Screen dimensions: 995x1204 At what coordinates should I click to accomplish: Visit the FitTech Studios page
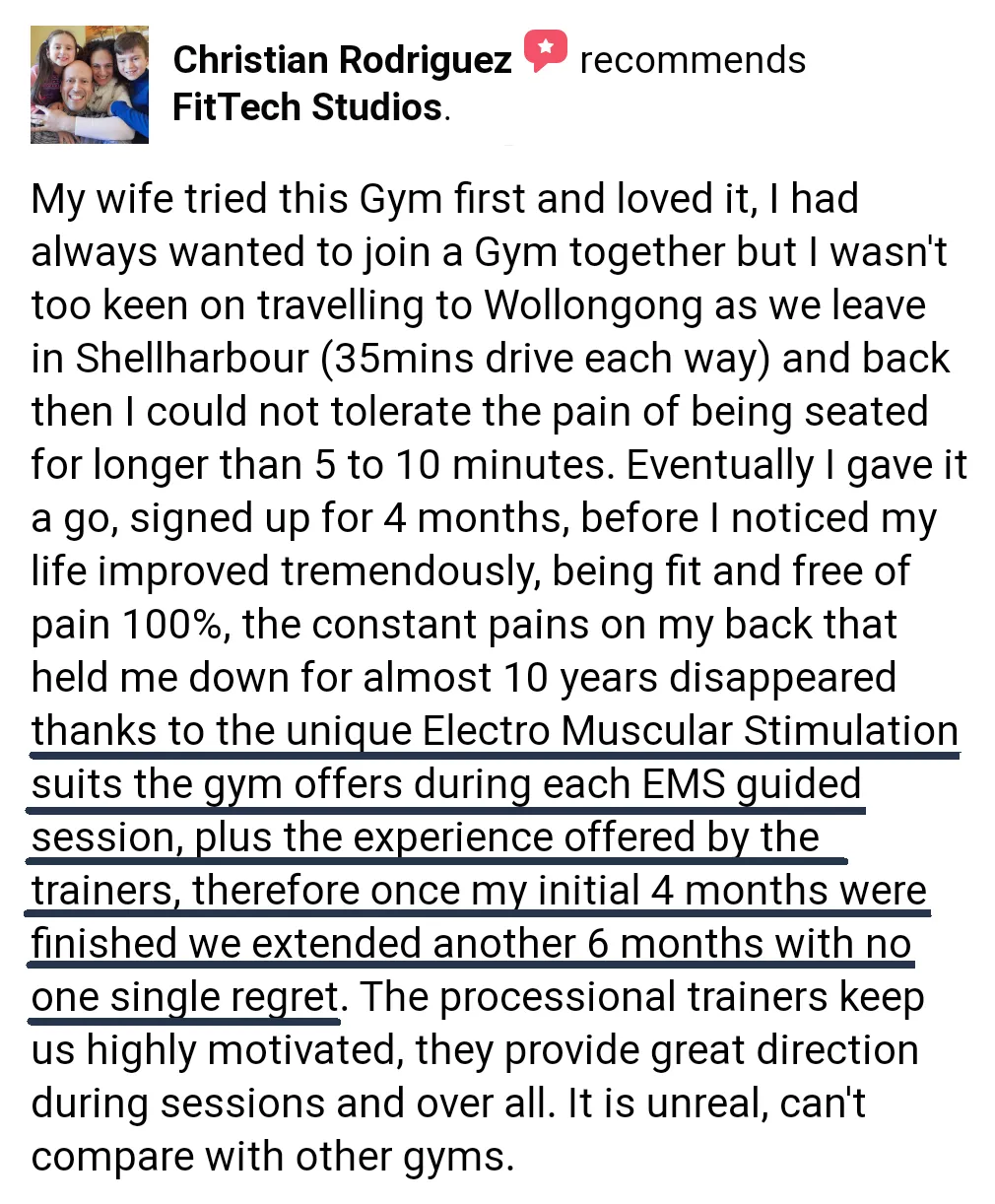(307, 106)
